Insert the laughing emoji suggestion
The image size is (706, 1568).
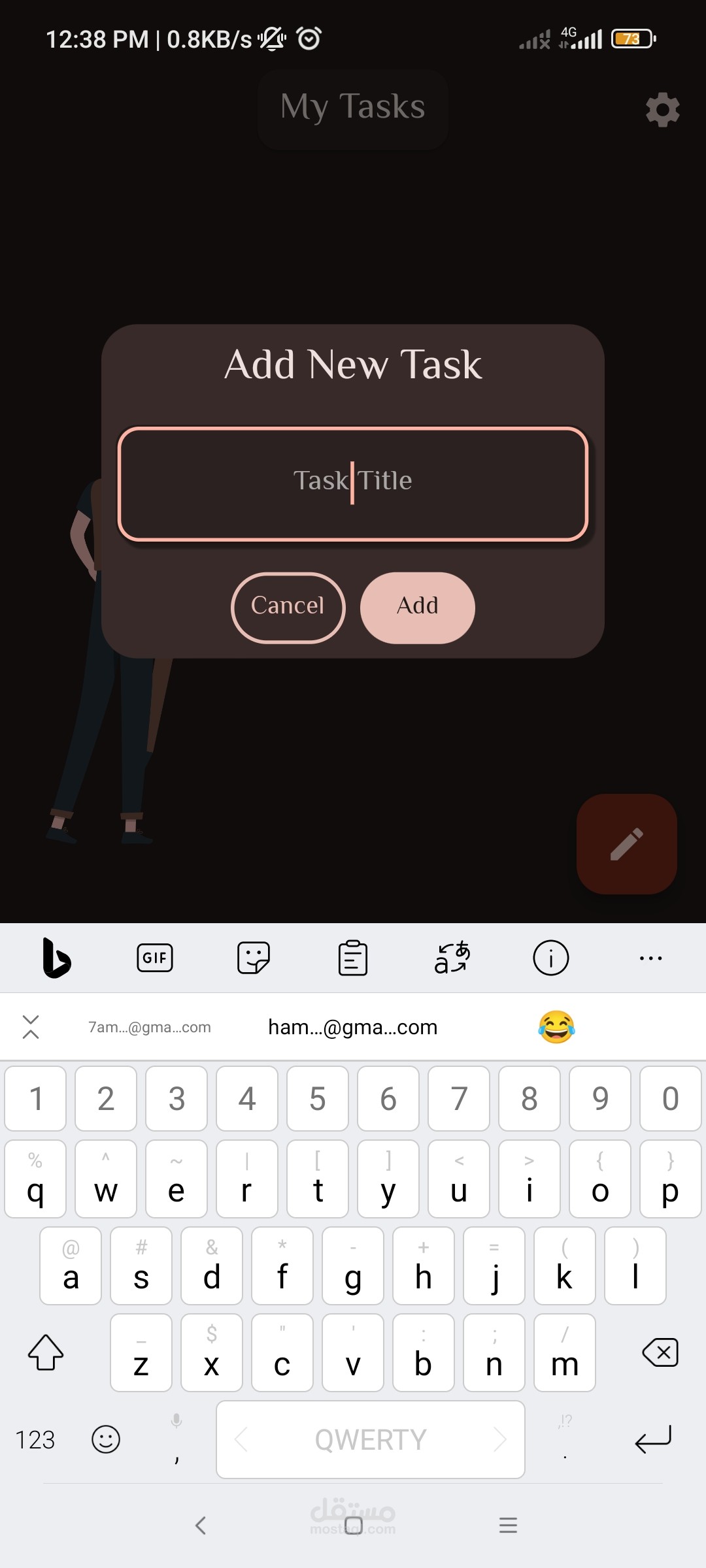[556, 1027]
